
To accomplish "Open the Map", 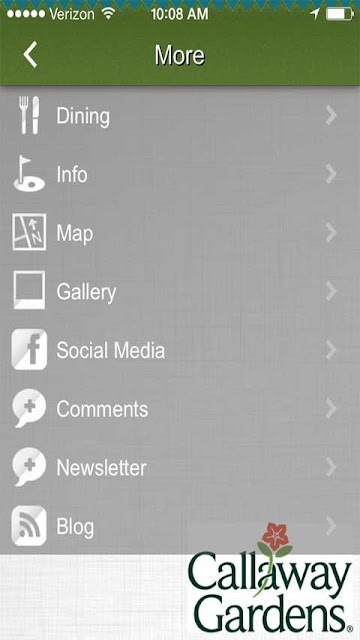I will point(180,233).
